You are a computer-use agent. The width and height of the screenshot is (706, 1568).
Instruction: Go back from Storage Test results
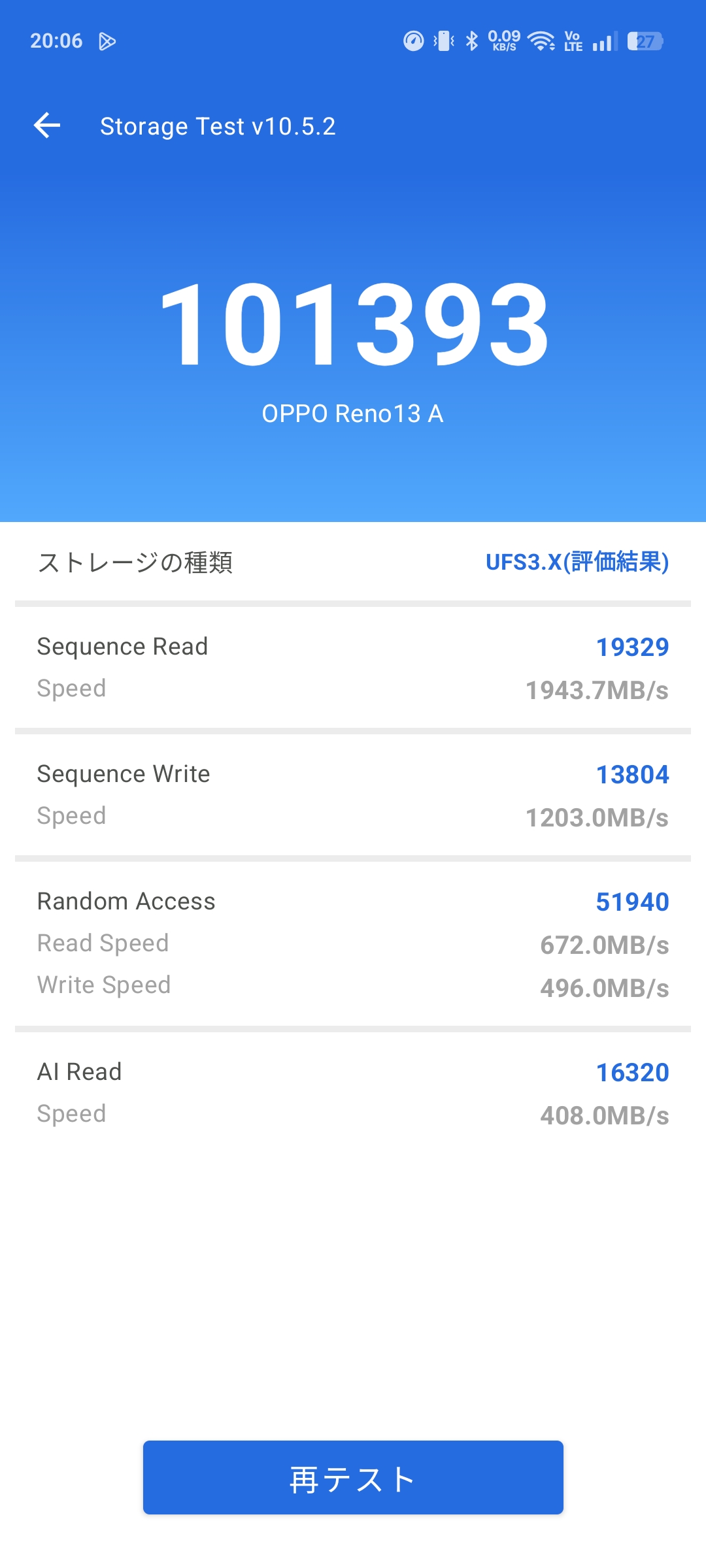[x=47, y=125]
